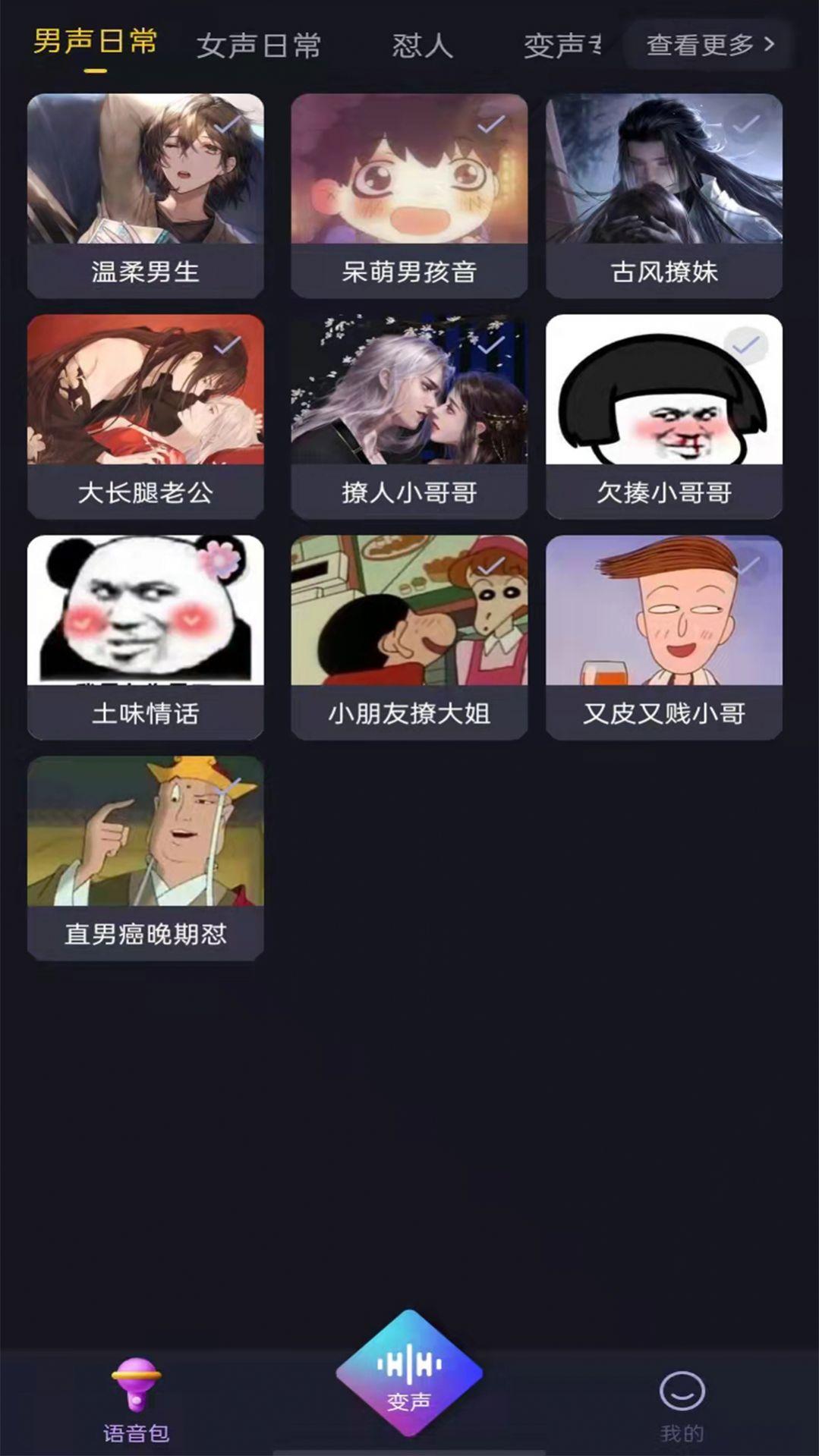Open the 呆萌男孩音 voice pack

[409, 195]
